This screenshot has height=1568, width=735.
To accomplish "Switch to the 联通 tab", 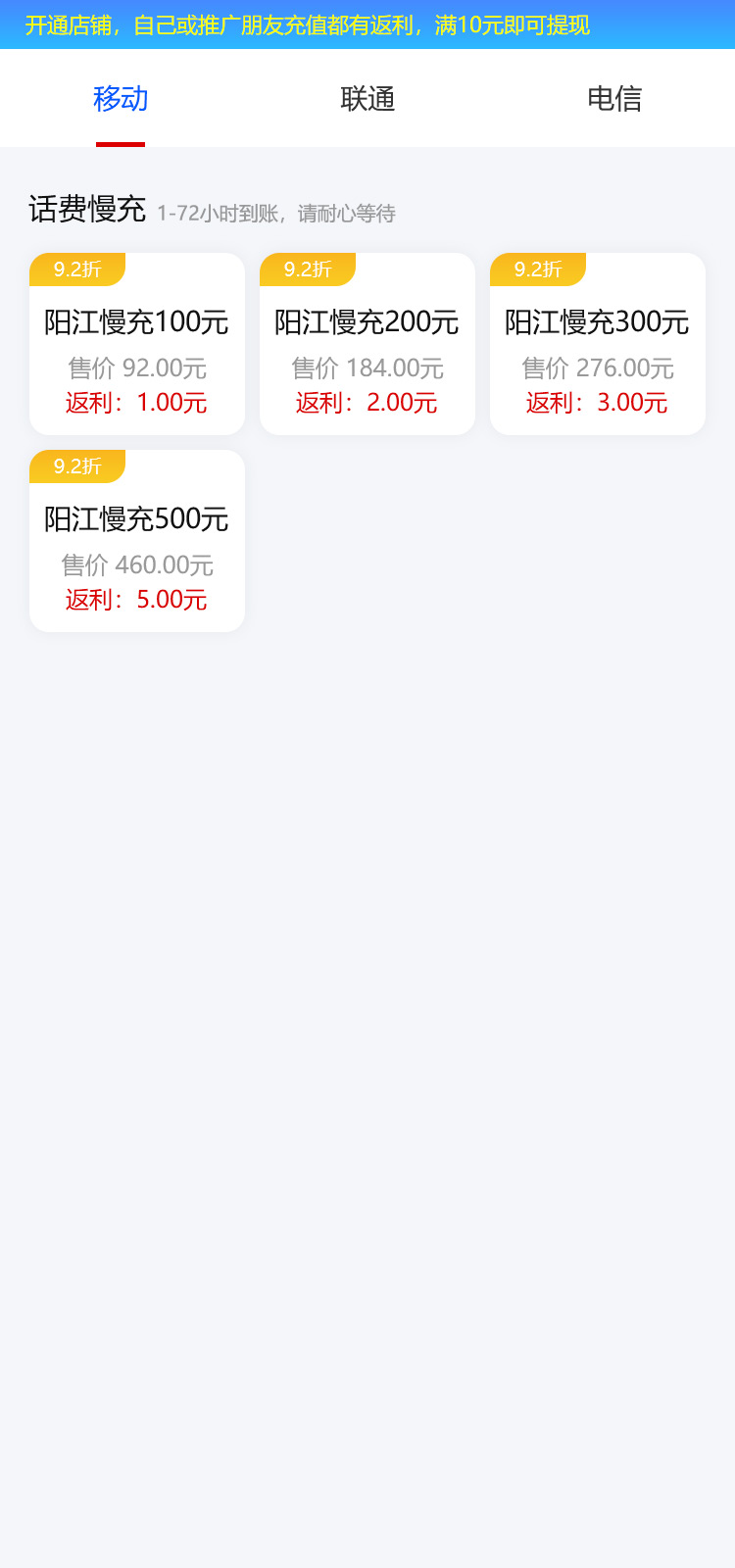I will click(367, 99).
